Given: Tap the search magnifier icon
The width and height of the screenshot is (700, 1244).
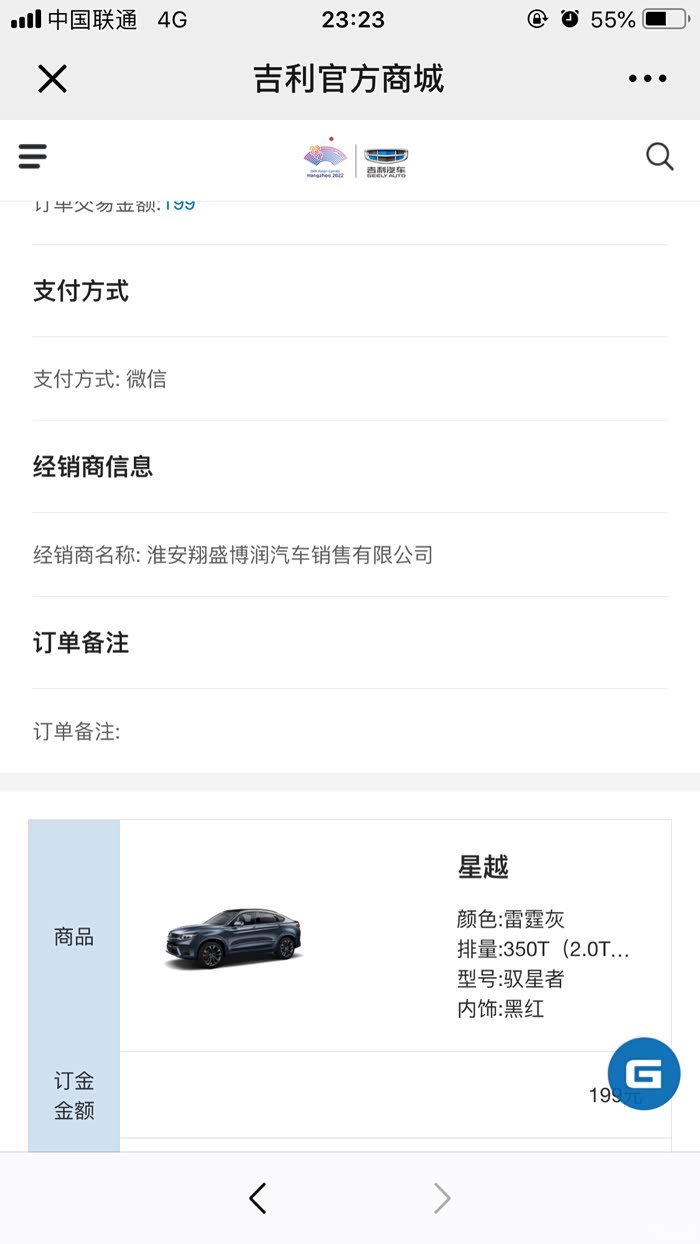Looking at the screenshot, I should tap(659, 157).
